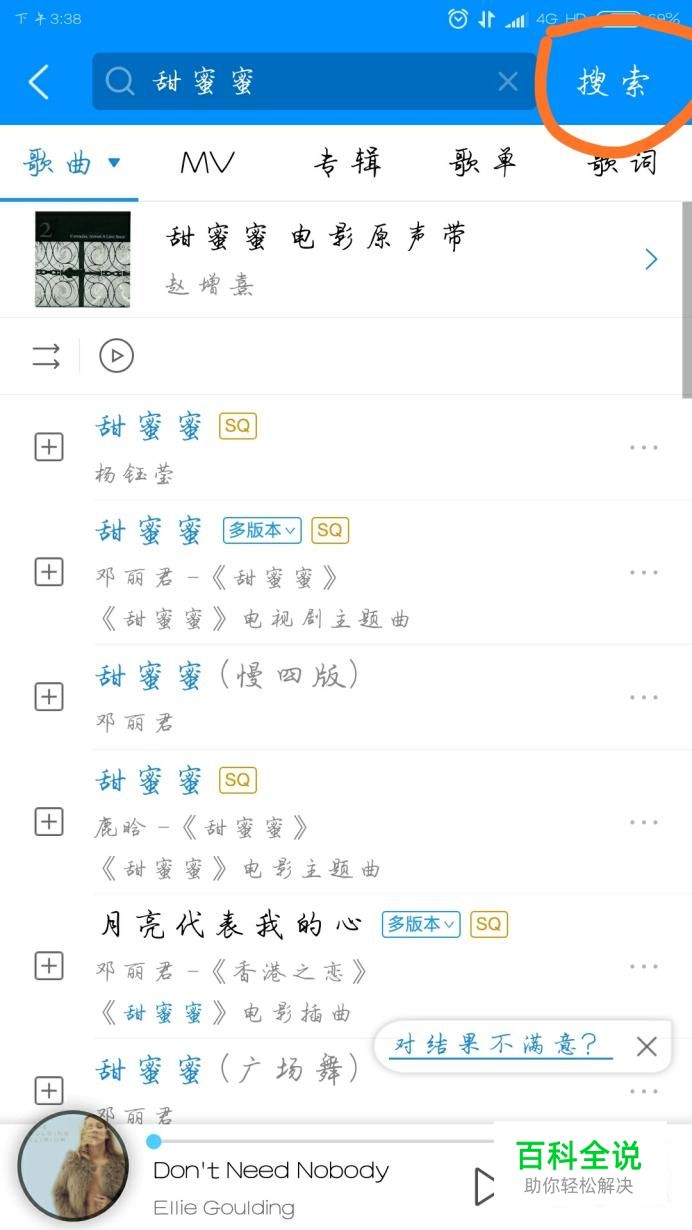Switch to the 歌单 tab

coord(484,163)
